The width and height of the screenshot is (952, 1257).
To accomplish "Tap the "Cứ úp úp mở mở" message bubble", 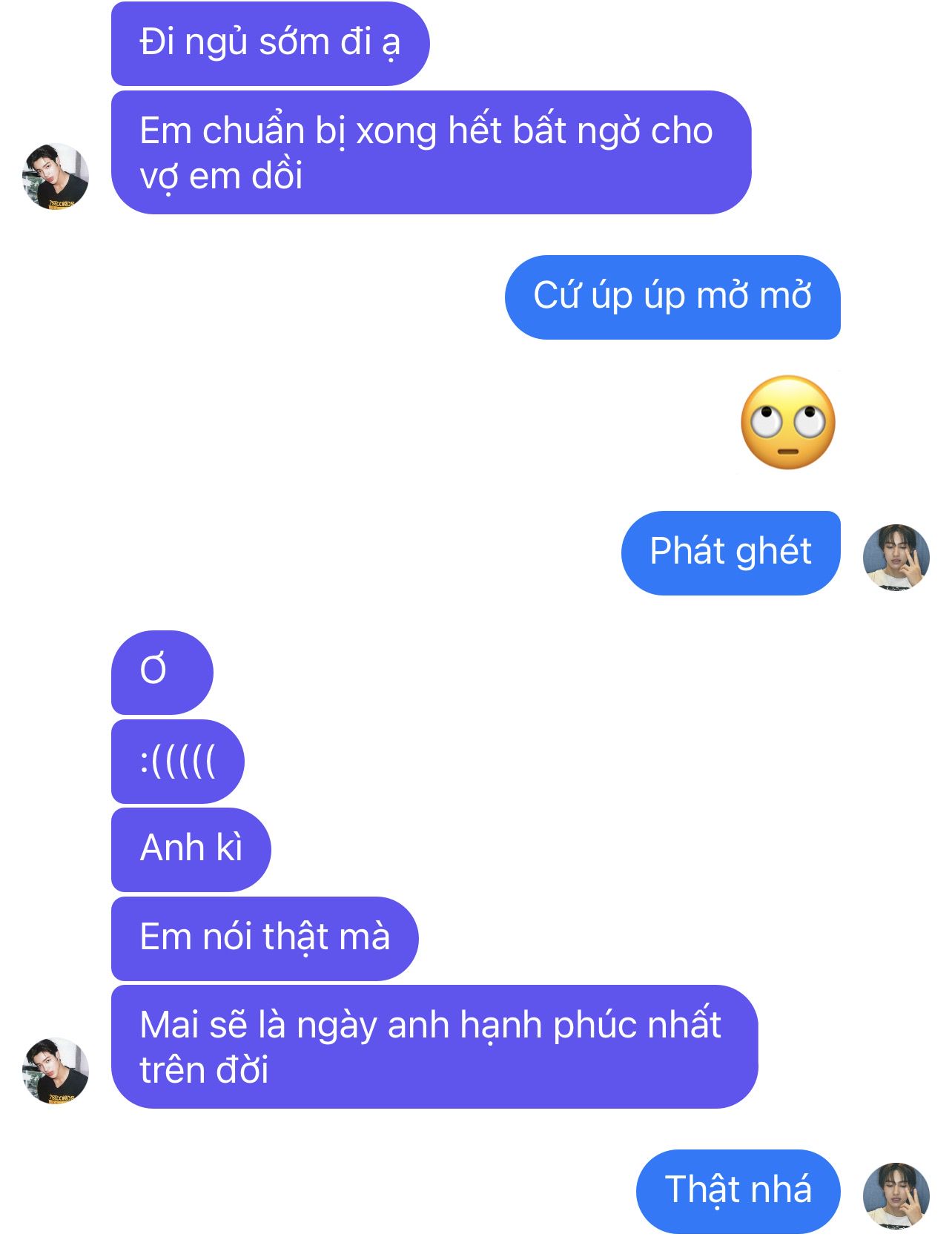I will click(672, 297).
